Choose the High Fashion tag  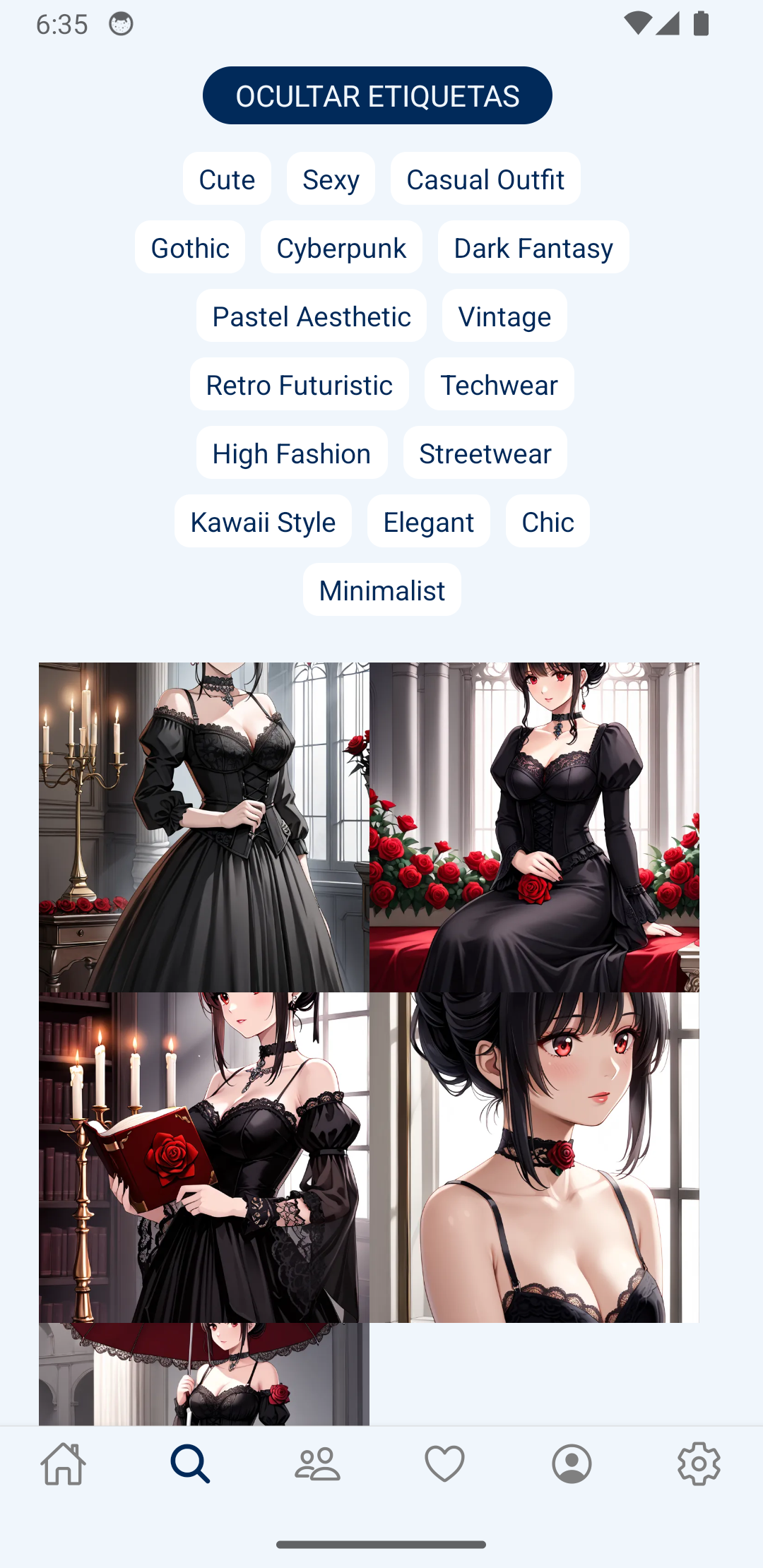tap(292, 453)
